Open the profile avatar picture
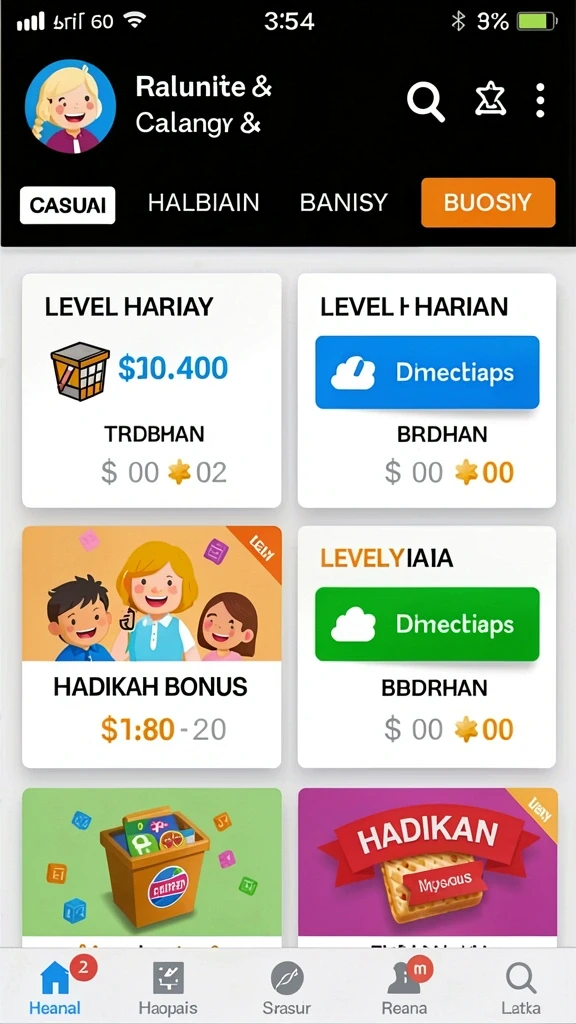Image resolution: width=576 pixels, height=1024 pixels. (71, 106)
